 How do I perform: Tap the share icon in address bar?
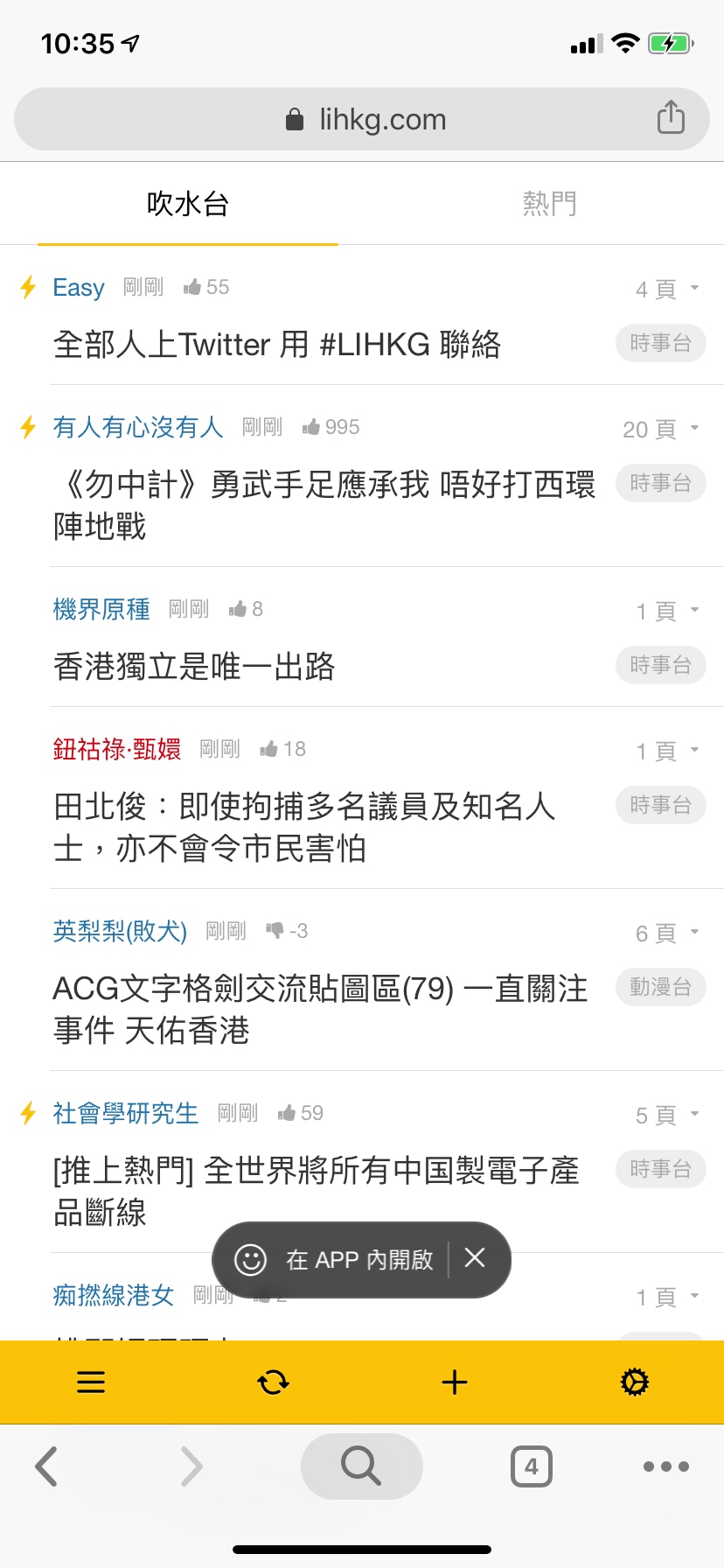671,117
